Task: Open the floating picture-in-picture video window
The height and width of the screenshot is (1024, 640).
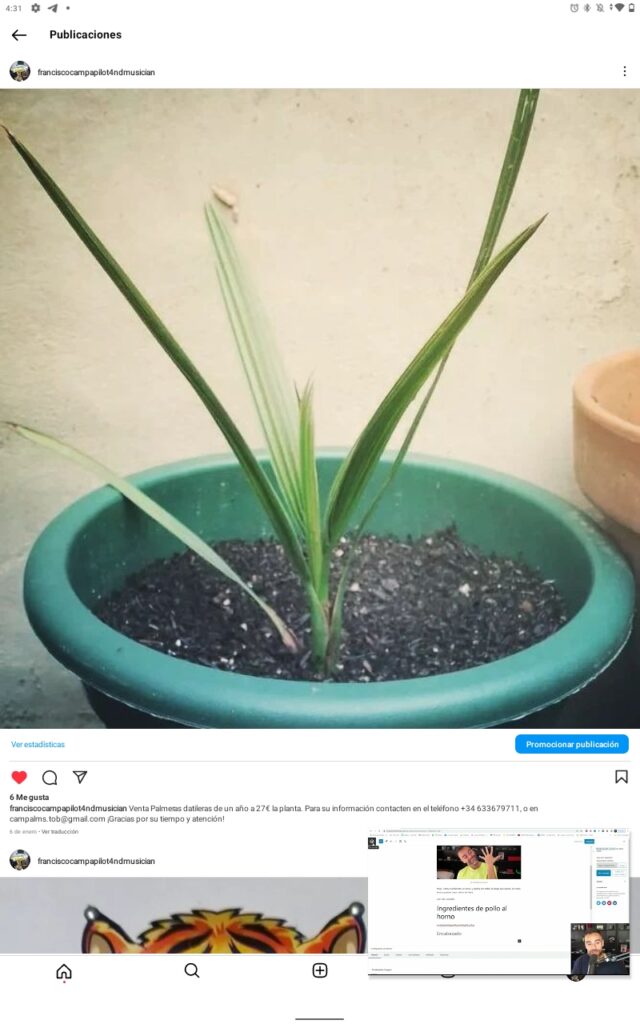Action: [x=499, y=902]
